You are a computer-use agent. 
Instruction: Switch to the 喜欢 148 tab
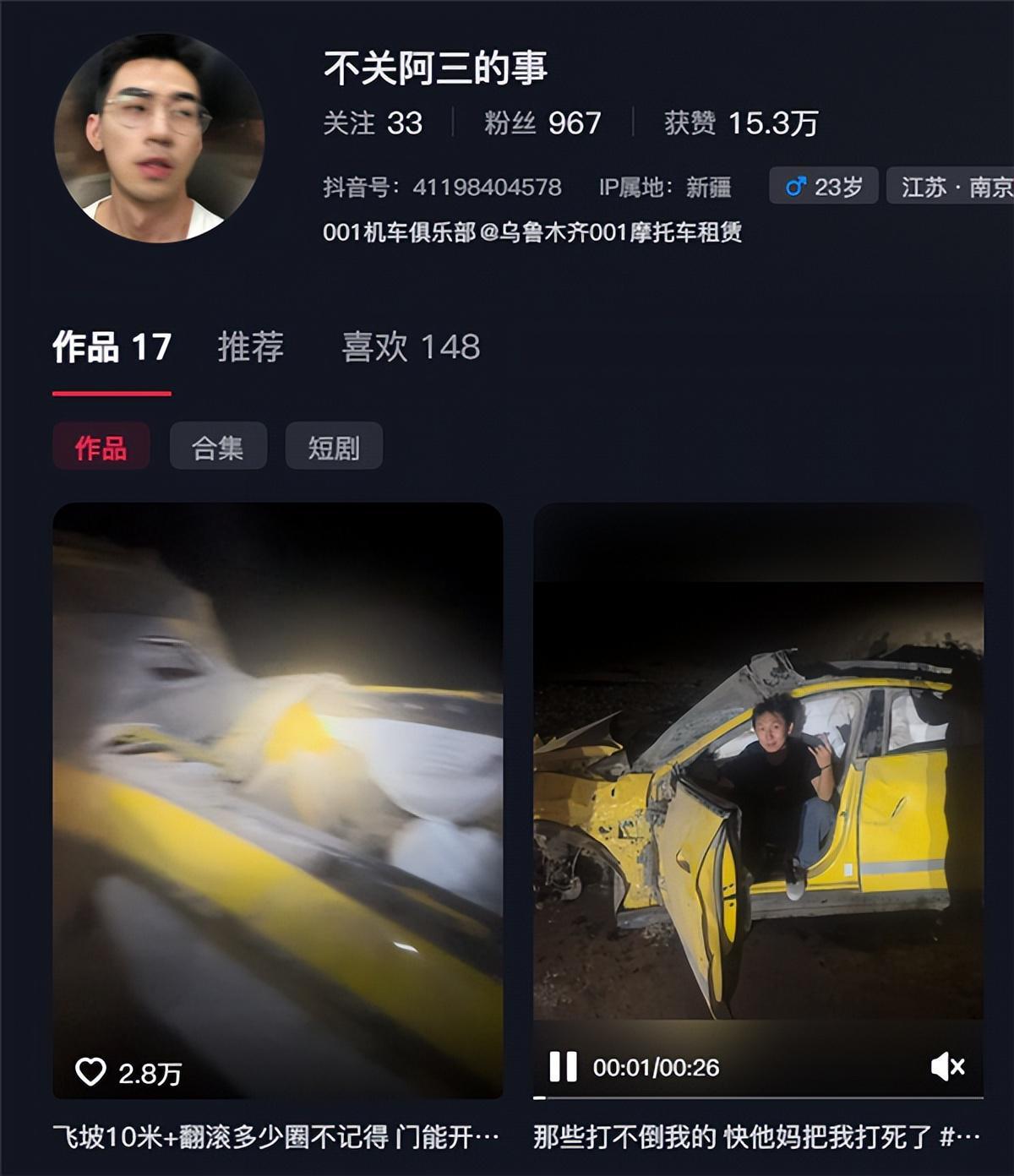pos(411,347)
